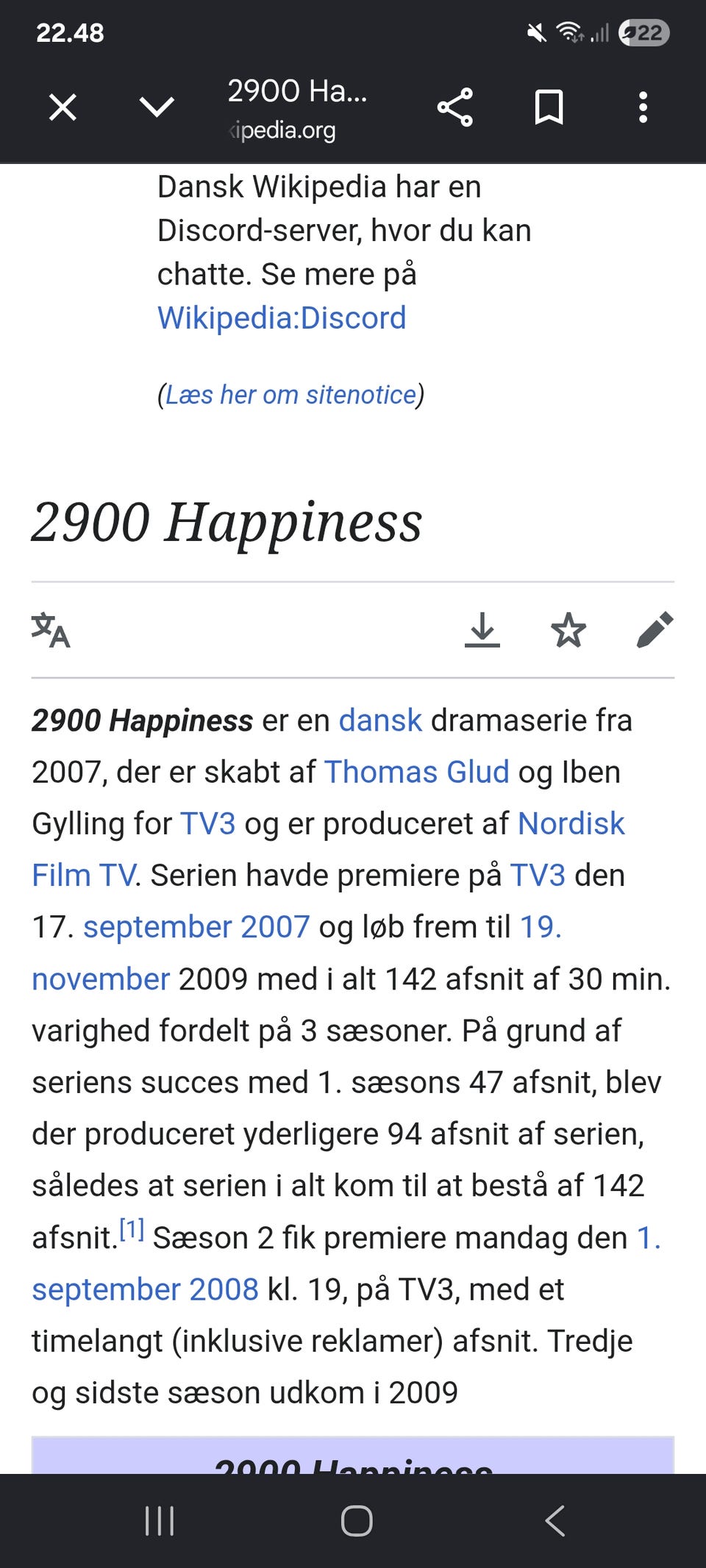Open the 'dansk' link
This screenshot has width=706, height=1568.
click(380, 720)
